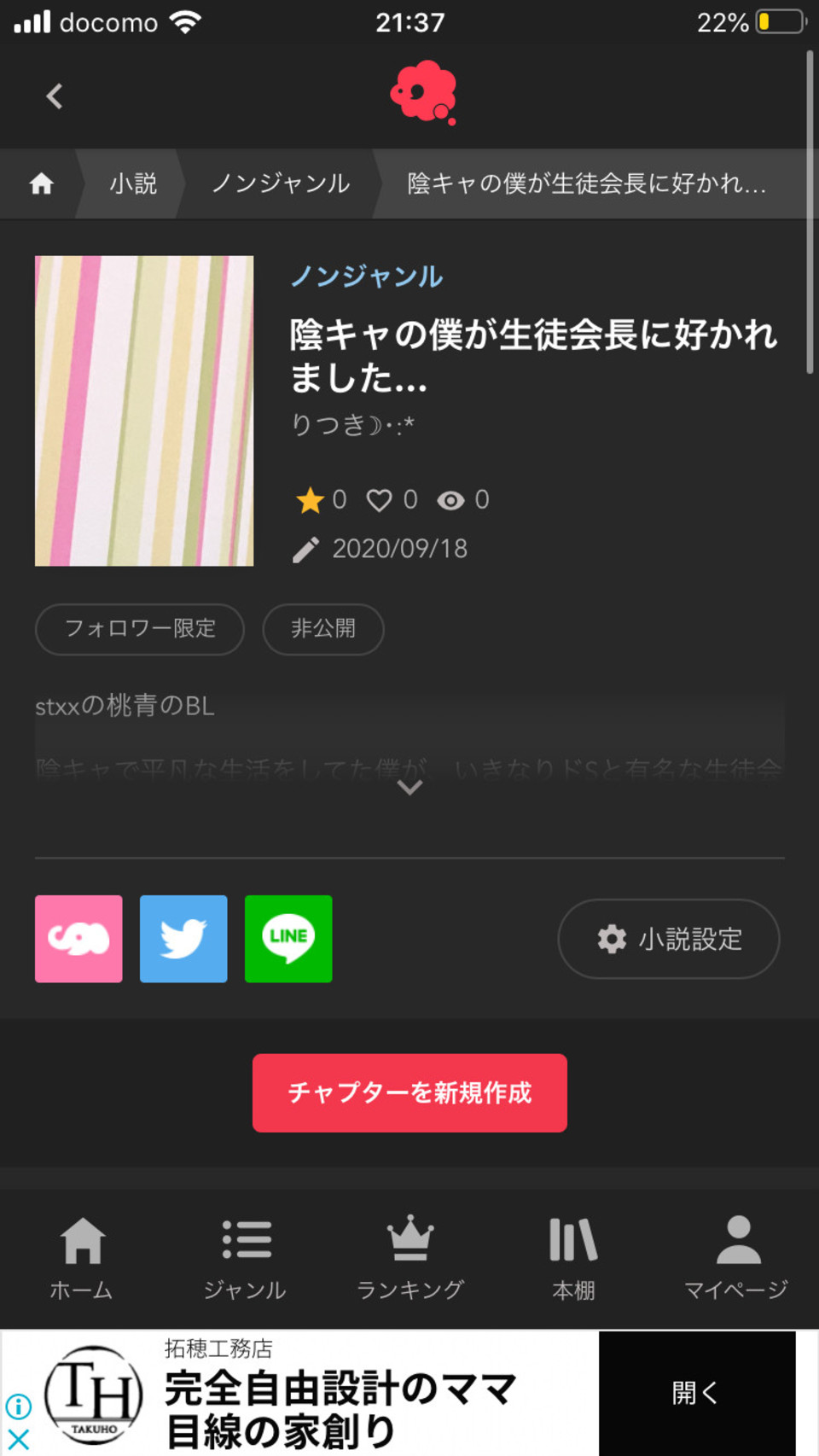Expand the novel description chevron
The width and height of the screenshot is (819, 1456).
point(409,788)
